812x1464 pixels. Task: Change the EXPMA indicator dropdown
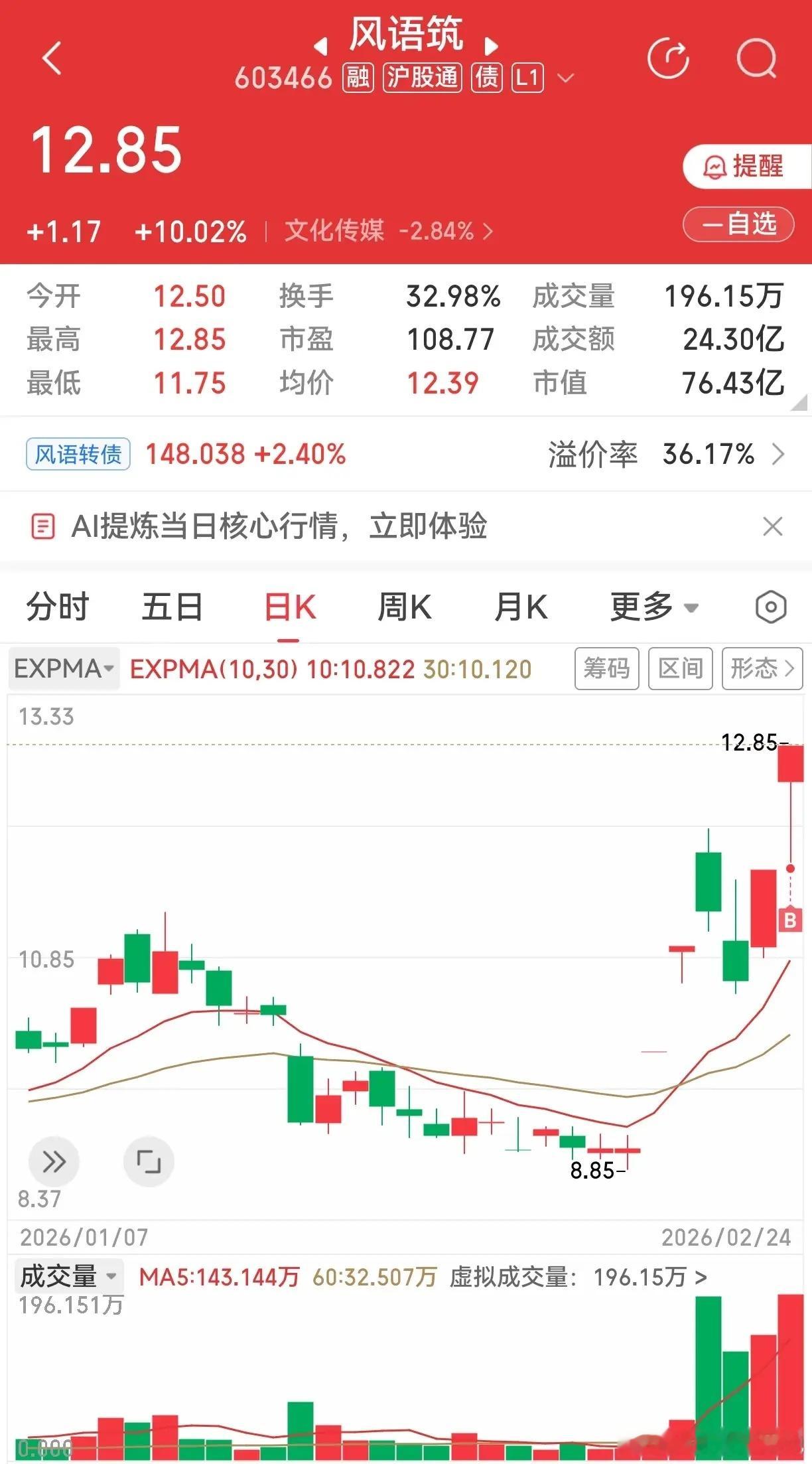tap(64, 668)
